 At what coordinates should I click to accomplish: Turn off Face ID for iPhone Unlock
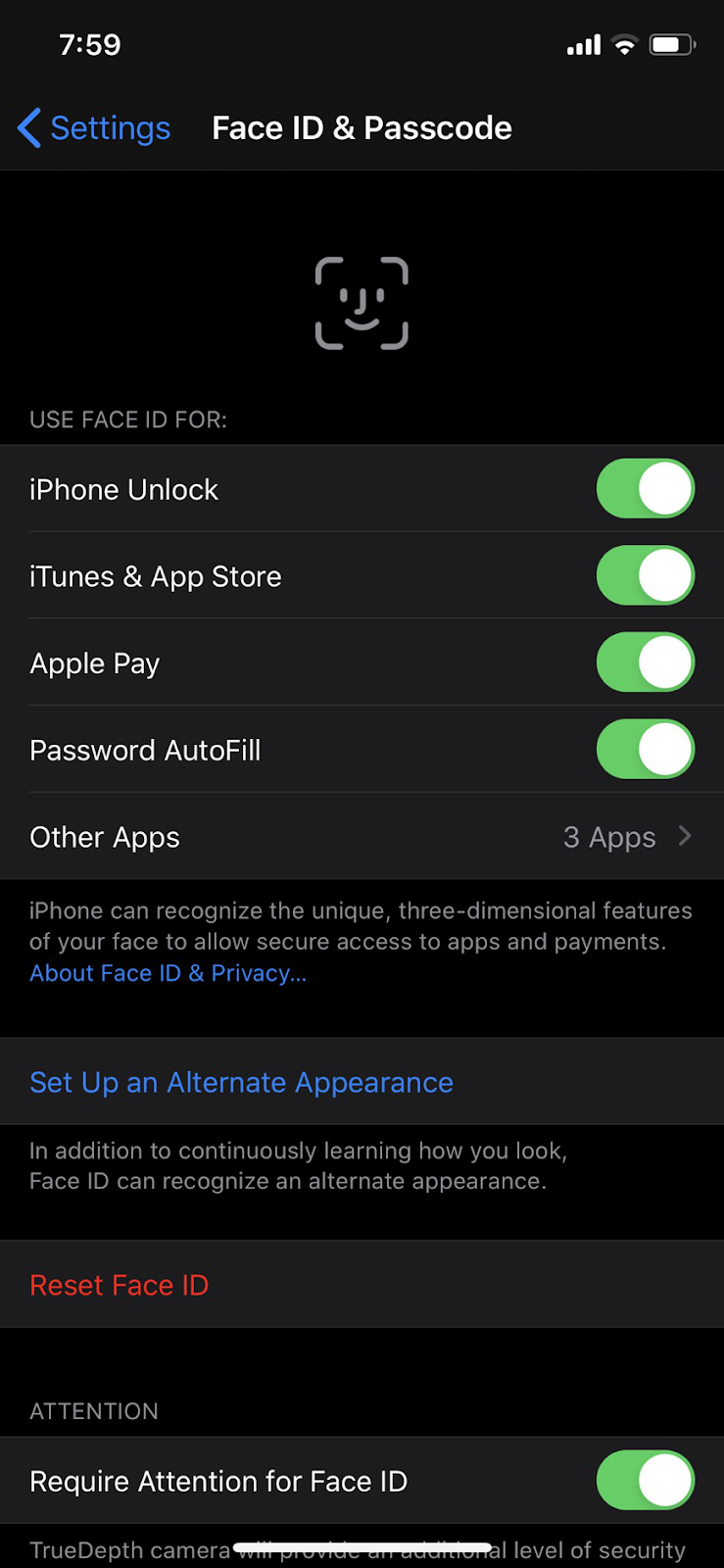pos(645,489)
